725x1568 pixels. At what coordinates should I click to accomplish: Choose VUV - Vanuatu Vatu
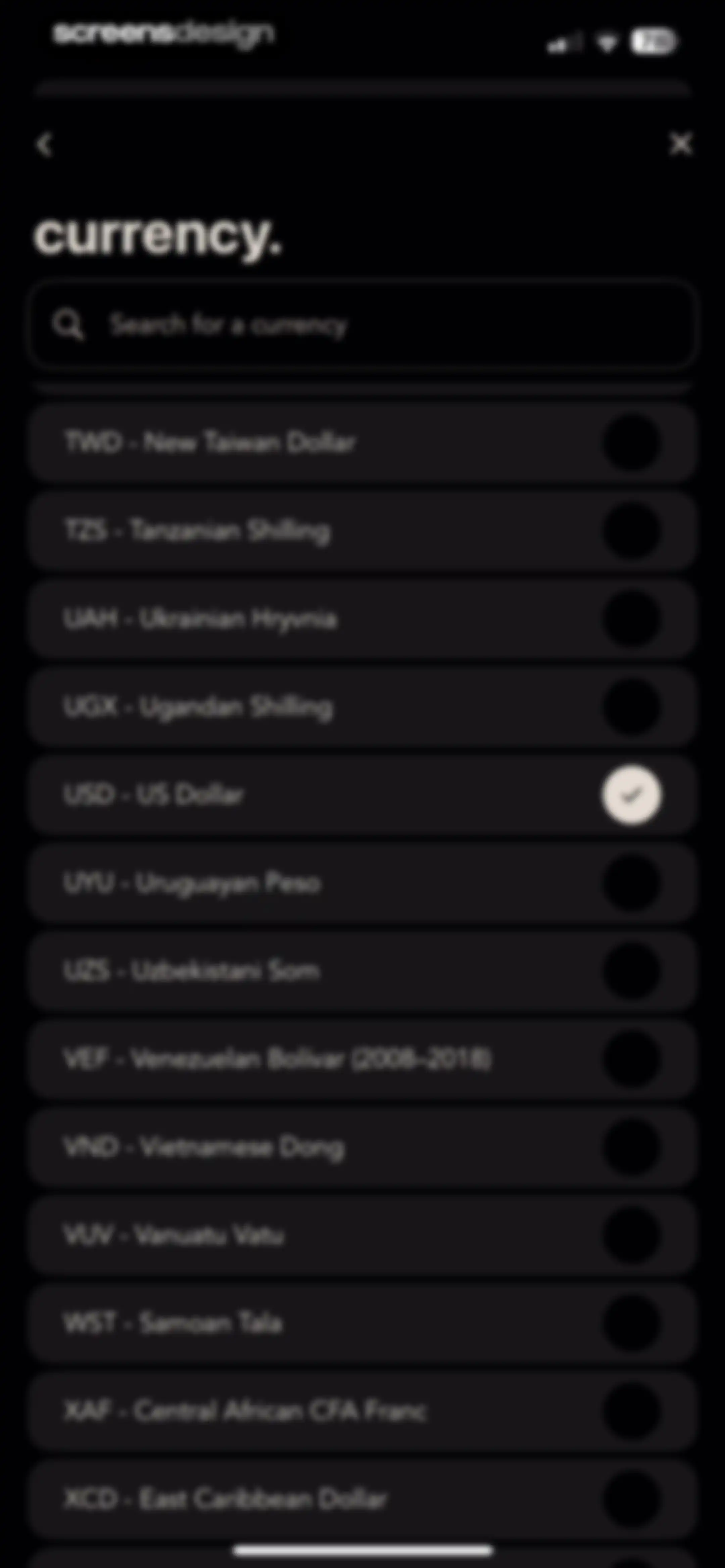point(362,1236)
